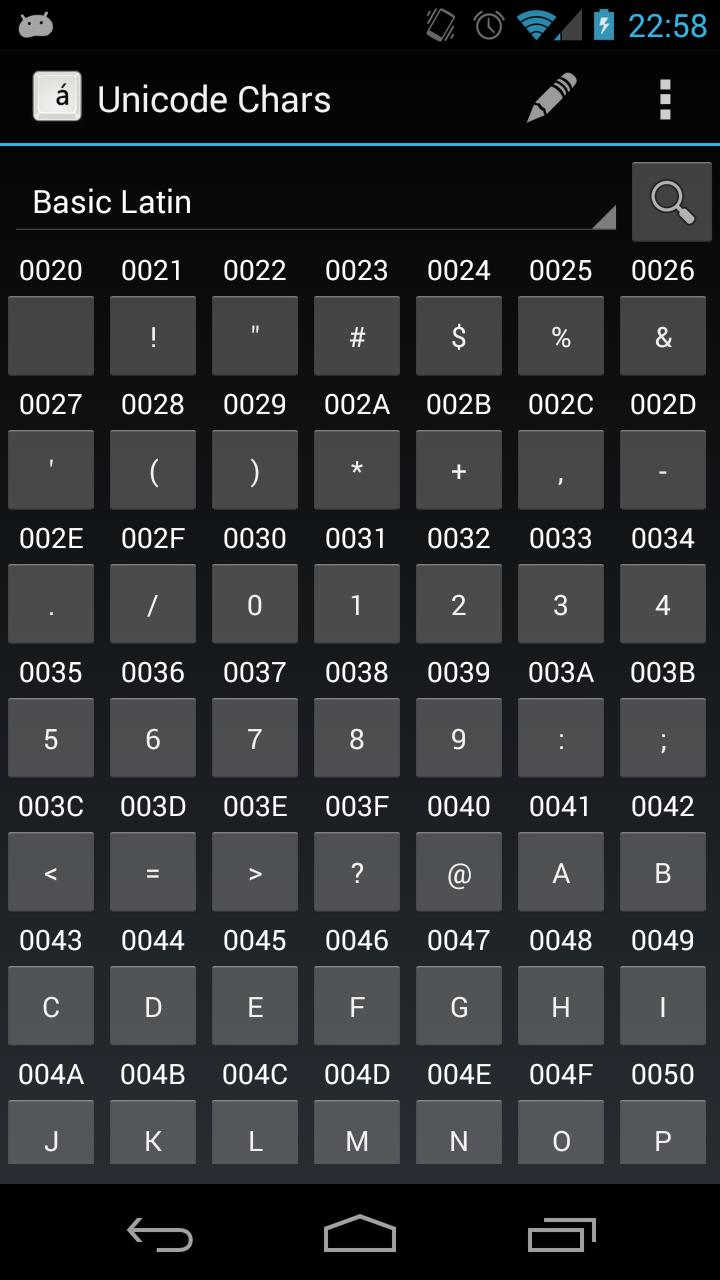Open the overflow menu with three dots
Image resolution: width=720 pixels, height=1280 pixels.
(x=664, y=98)
